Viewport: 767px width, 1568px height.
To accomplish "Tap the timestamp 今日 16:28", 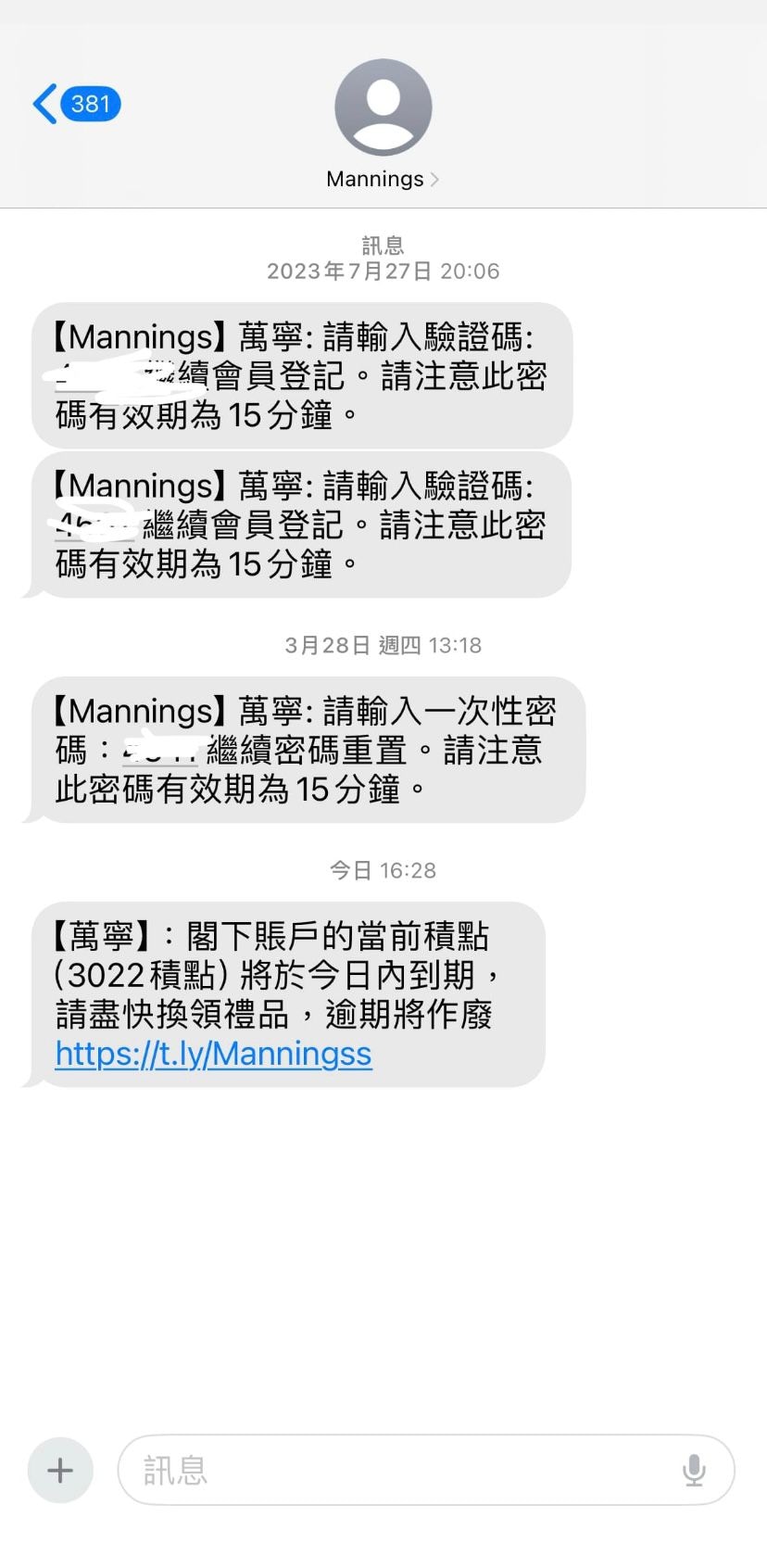I will coord(383,869).
